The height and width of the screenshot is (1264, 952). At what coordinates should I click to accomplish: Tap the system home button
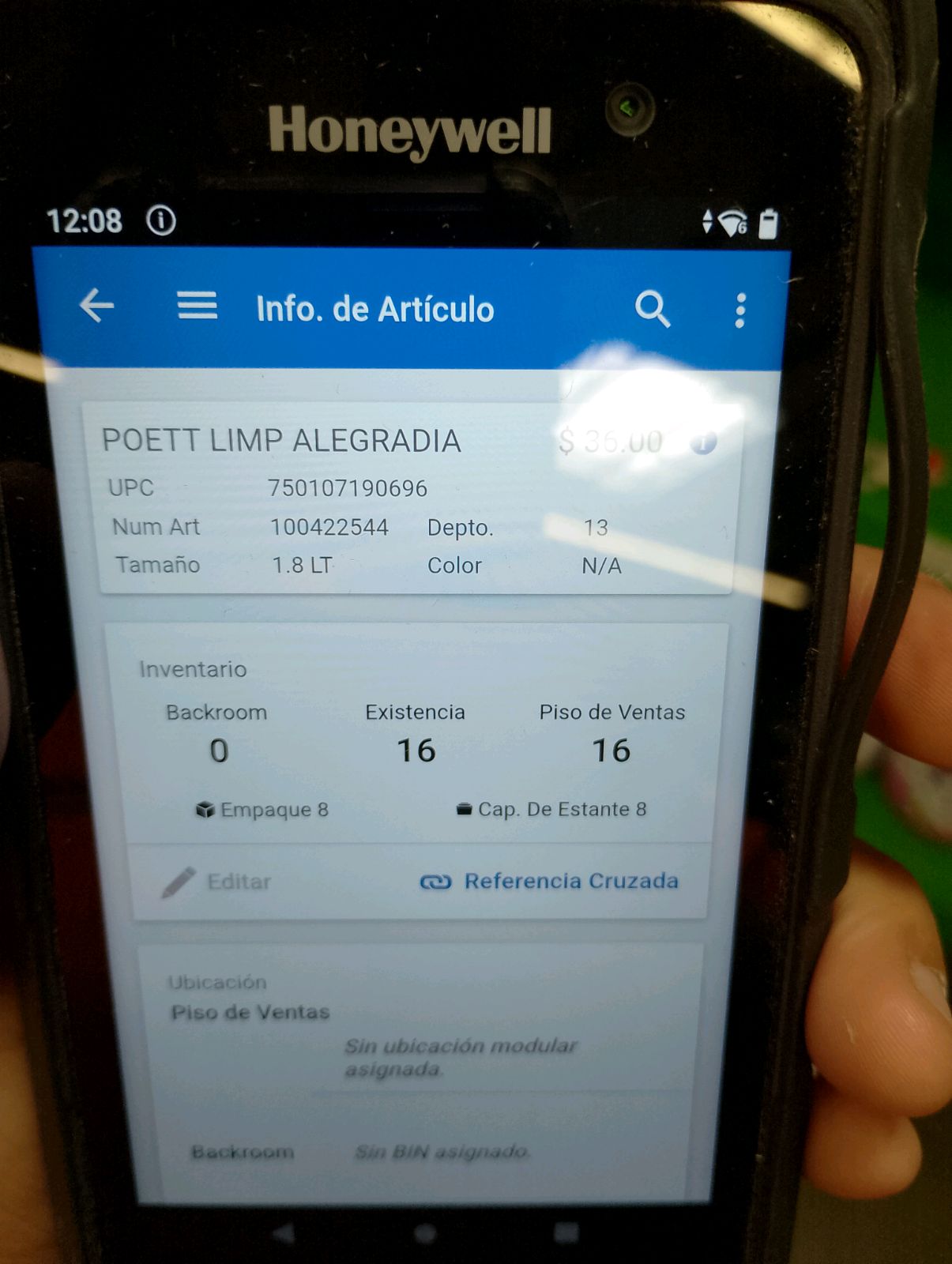tap(426, 1233)
